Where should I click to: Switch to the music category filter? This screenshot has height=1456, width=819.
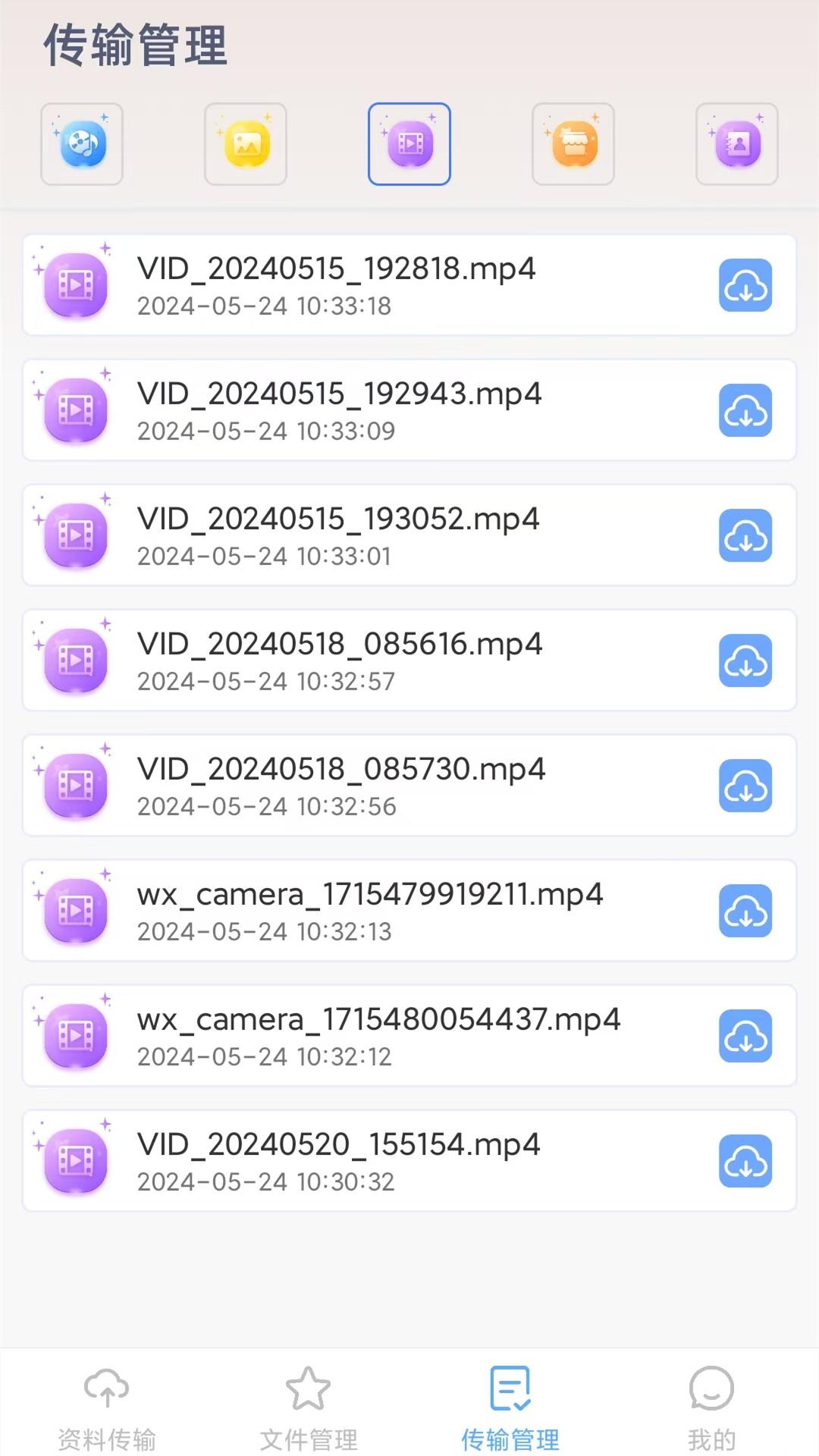pos(82,144)
